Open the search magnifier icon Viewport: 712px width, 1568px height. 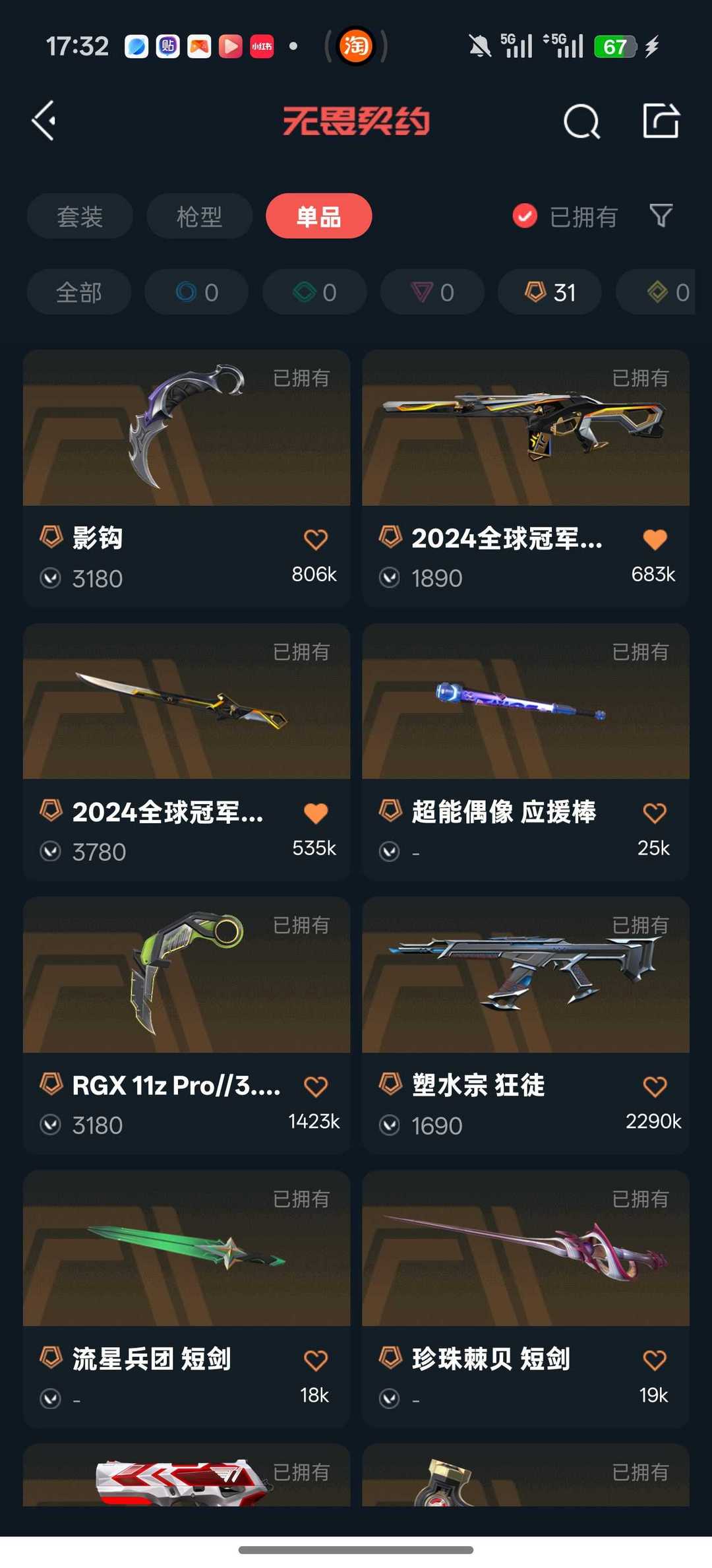point(581,121)
